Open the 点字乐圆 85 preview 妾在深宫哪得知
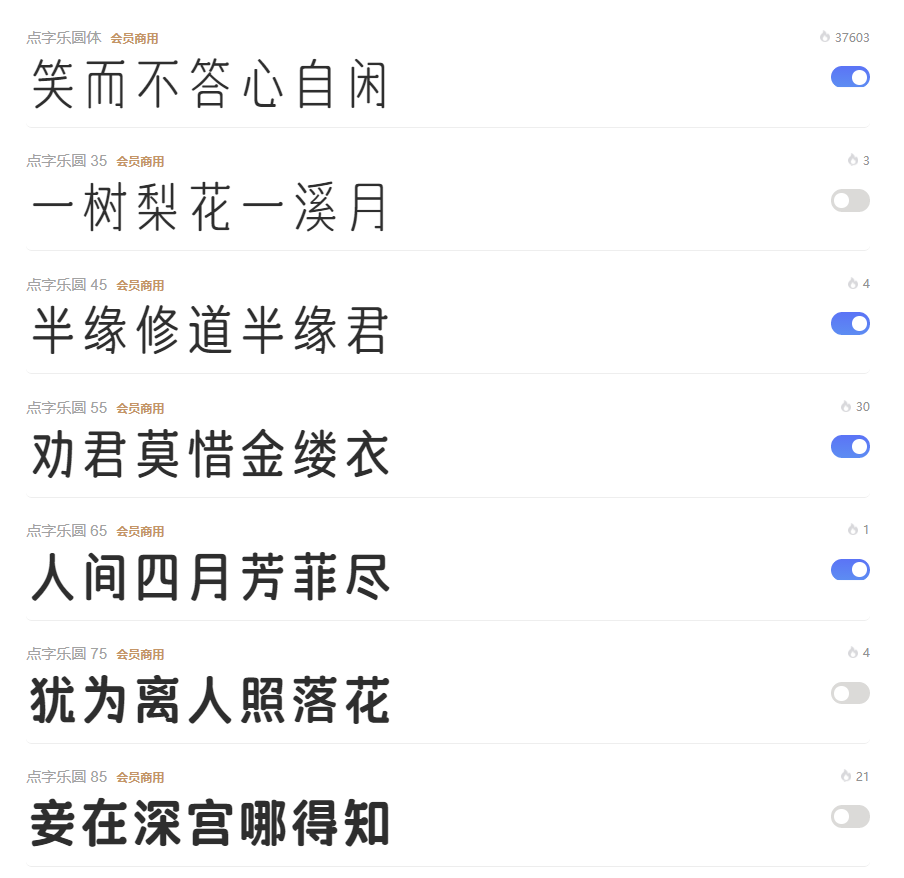 tap(210, 824)
